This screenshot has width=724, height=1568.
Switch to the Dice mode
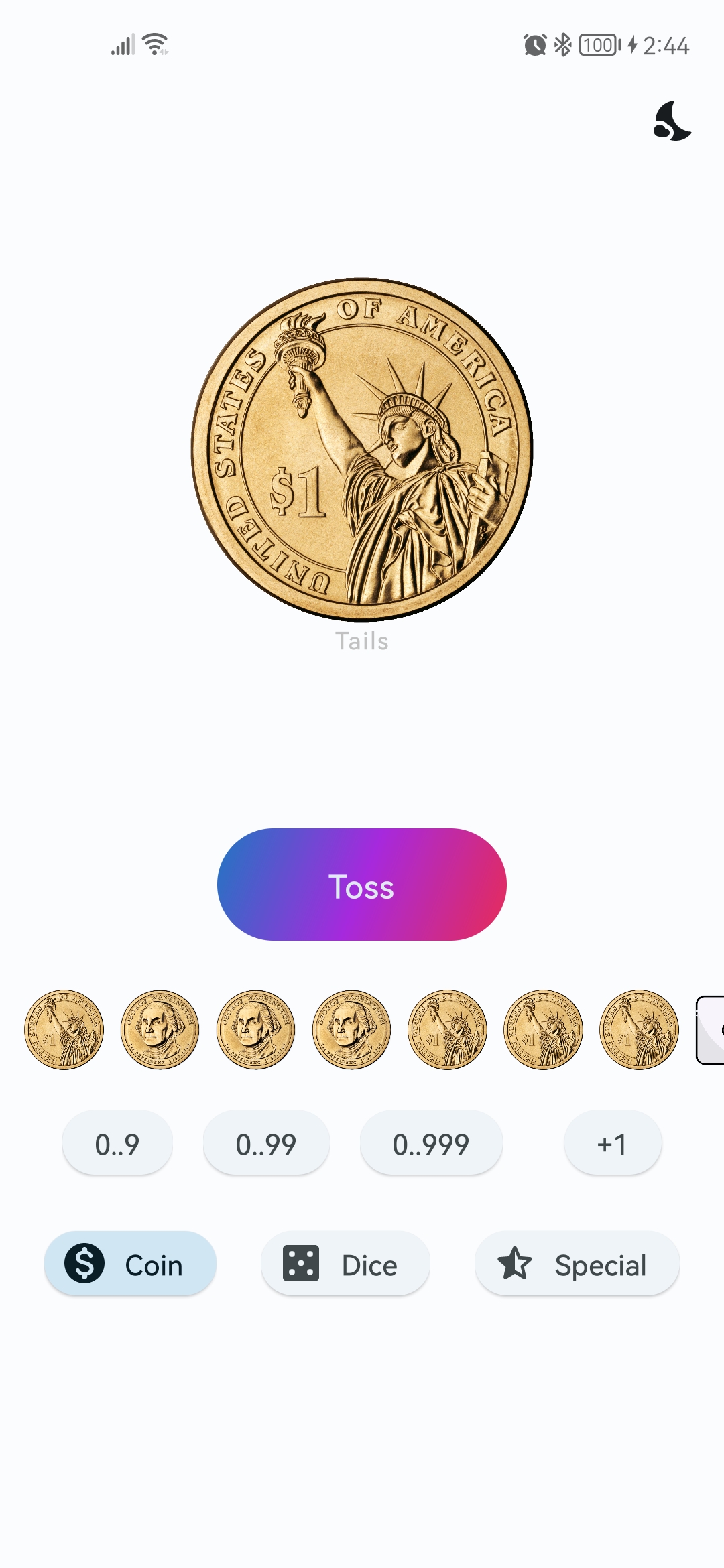pyautogui.click(x=345, y=1264)
